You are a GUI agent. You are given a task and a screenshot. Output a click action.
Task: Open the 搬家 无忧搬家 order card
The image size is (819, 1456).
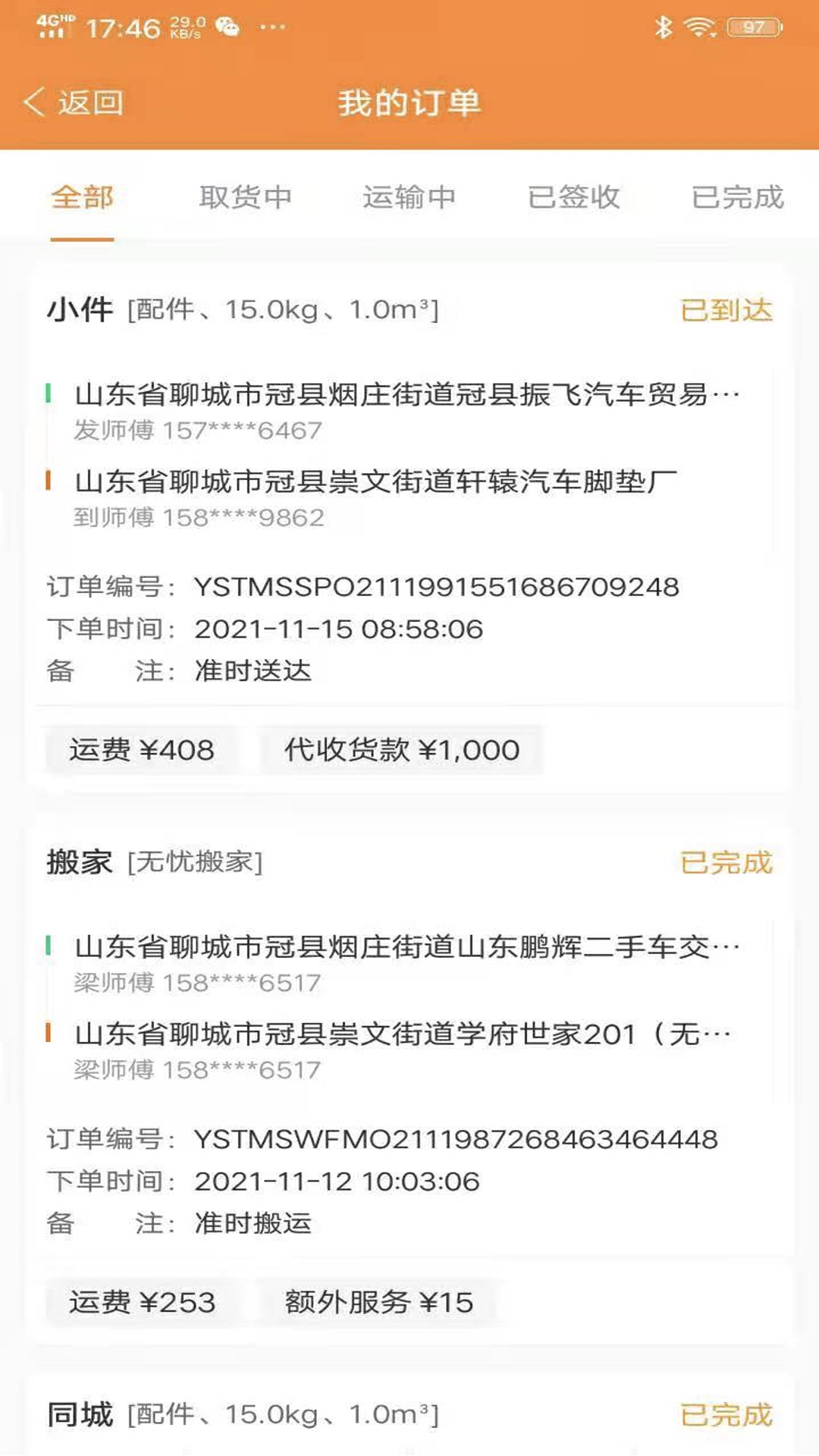[409, 1084]
